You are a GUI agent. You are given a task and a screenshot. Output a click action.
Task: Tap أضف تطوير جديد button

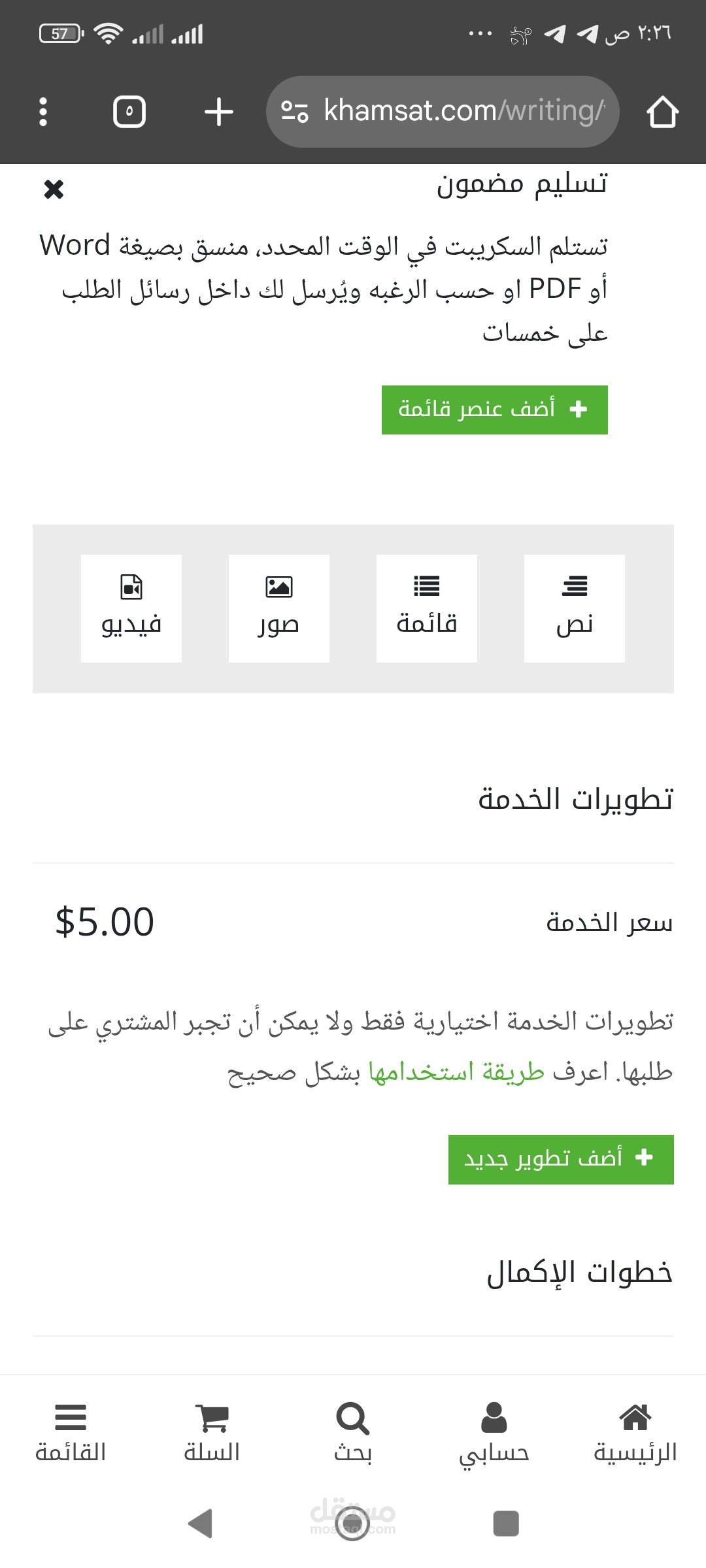point(561,1159)
